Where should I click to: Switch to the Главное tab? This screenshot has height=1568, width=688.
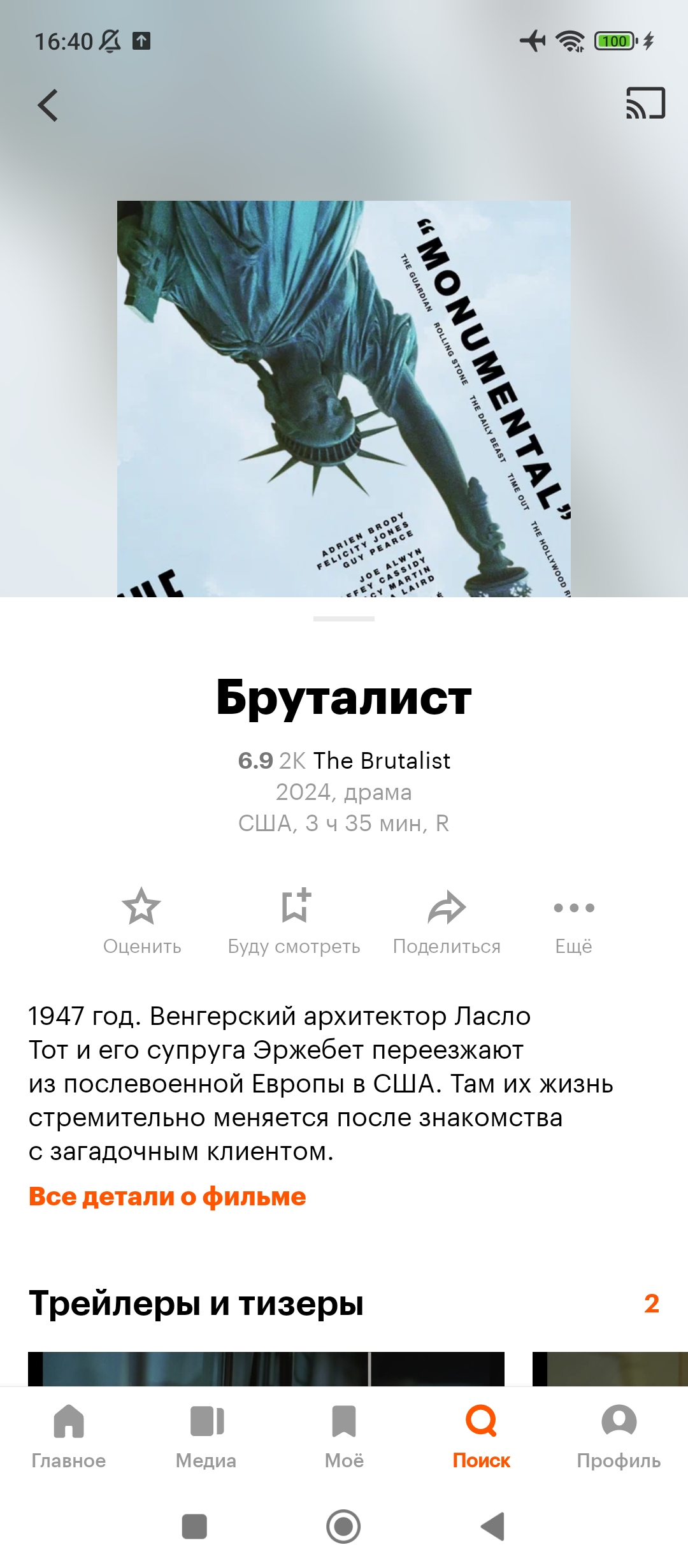(69, 1434)
